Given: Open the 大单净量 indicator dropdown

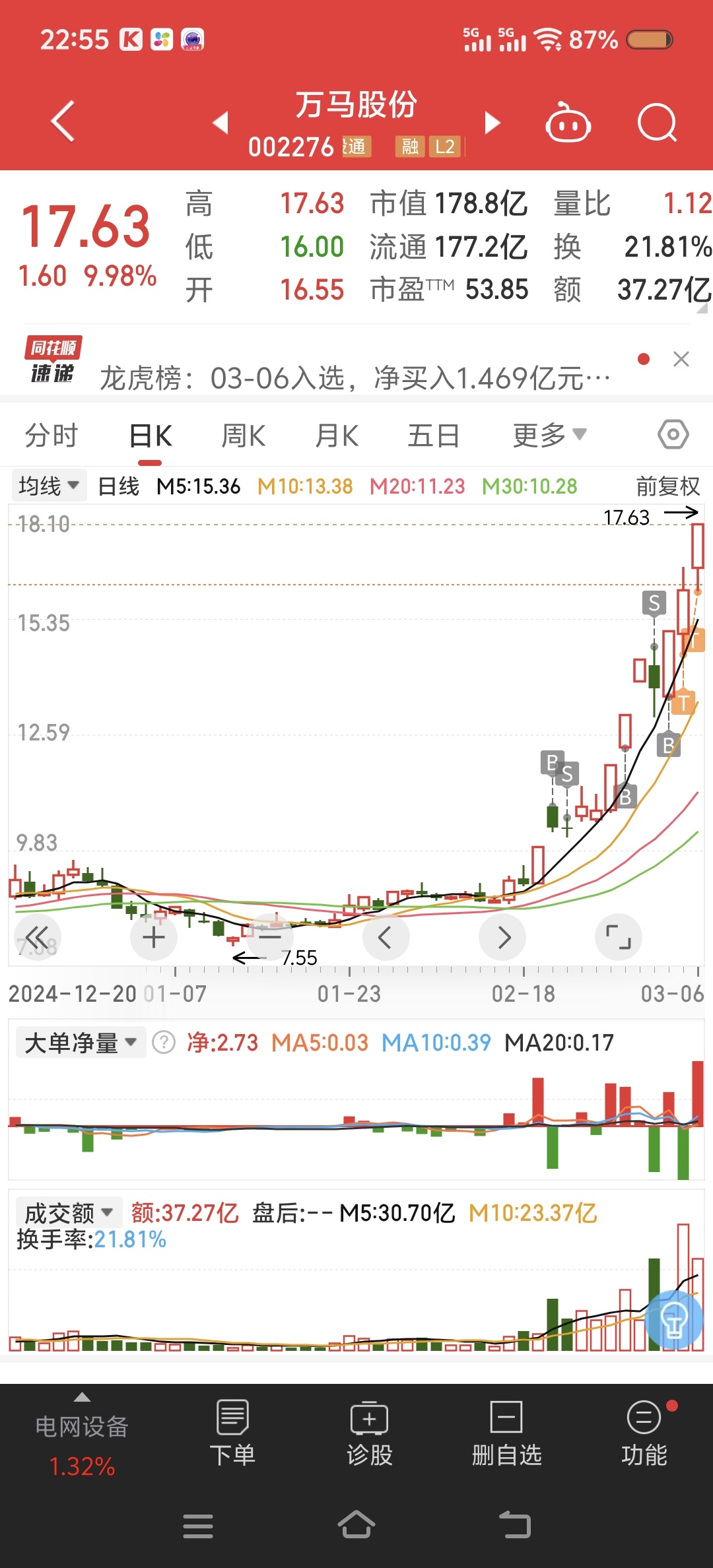Looking at the screenshot, I should (80, 1043).
